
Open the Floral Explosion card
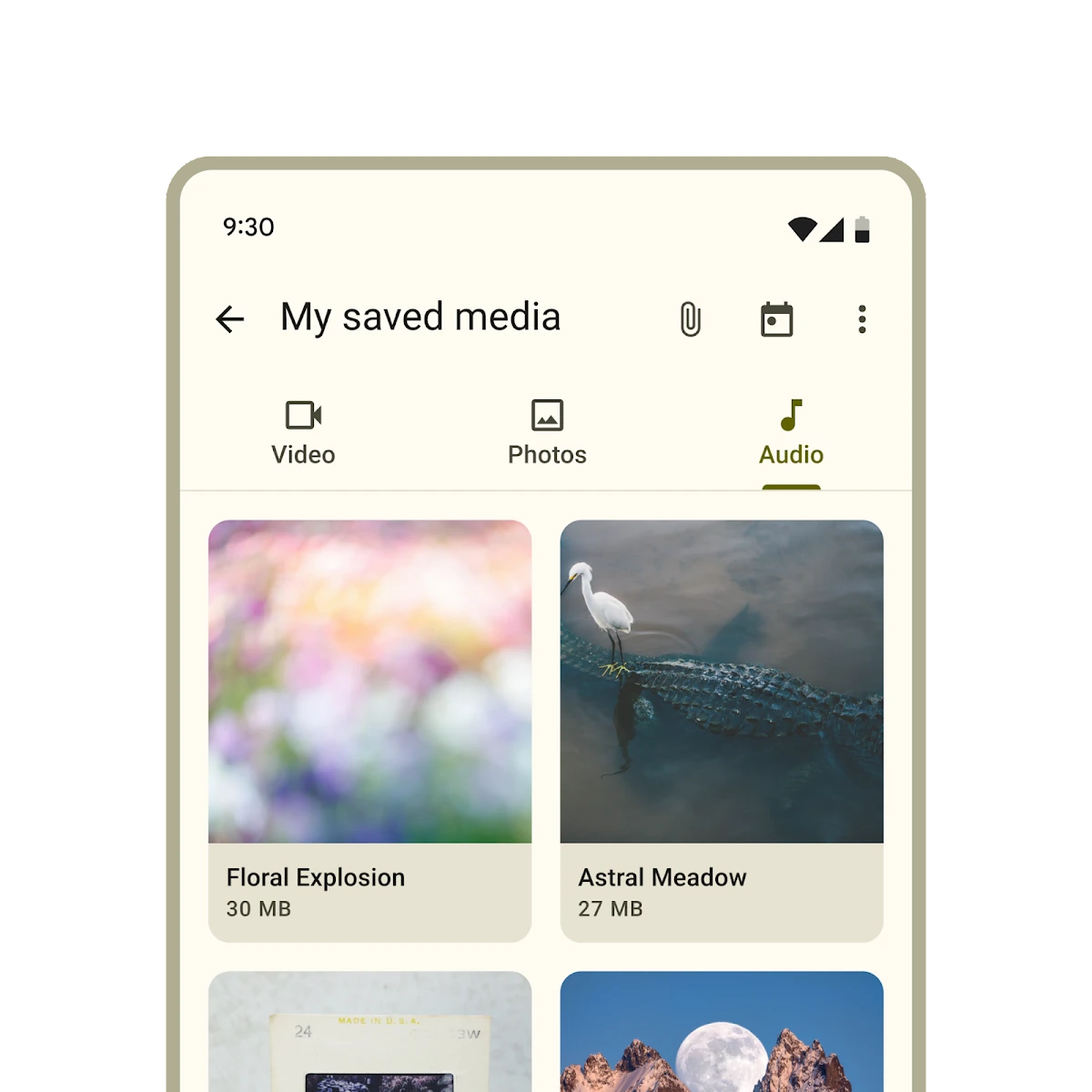click(369, 730)
